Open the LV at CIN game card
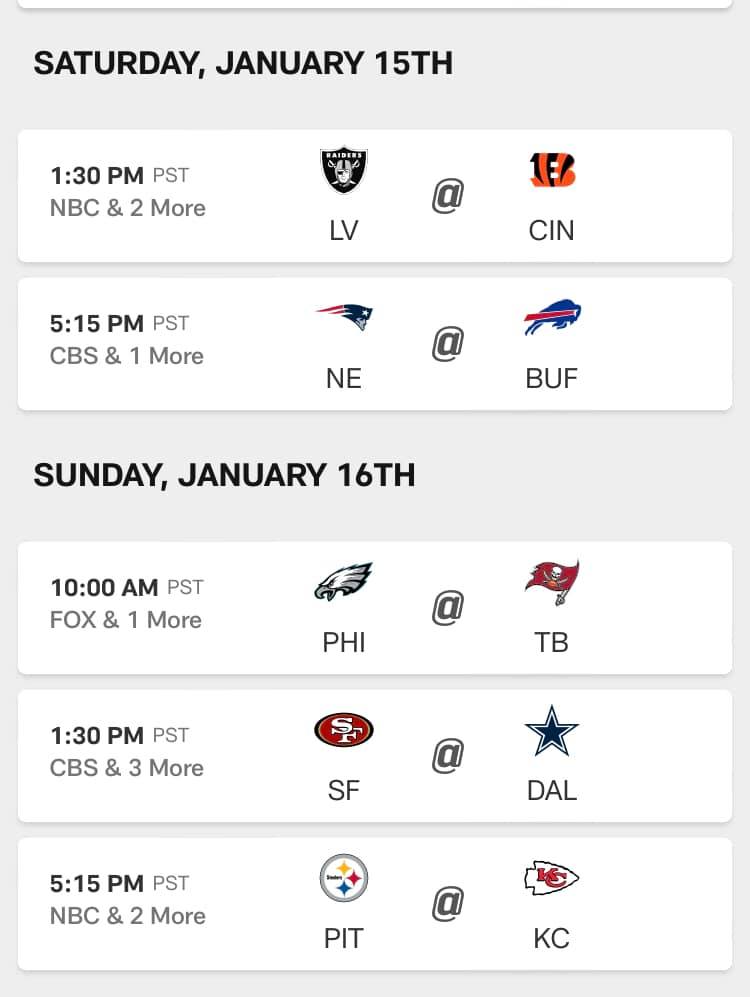The height and width of the screenshot is (997, 750). 374,196
